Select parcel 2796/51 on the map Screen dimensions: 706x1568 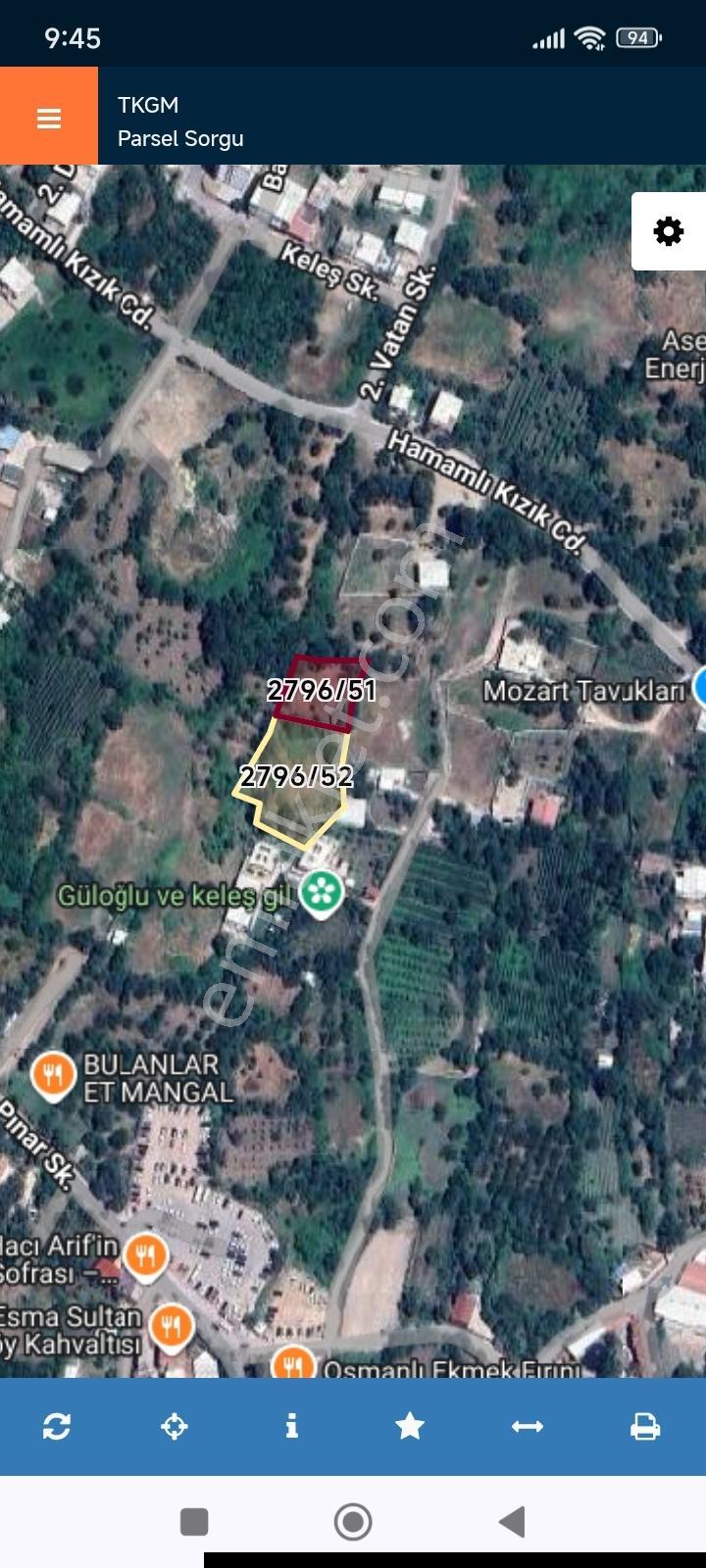[x=322, y=691]
